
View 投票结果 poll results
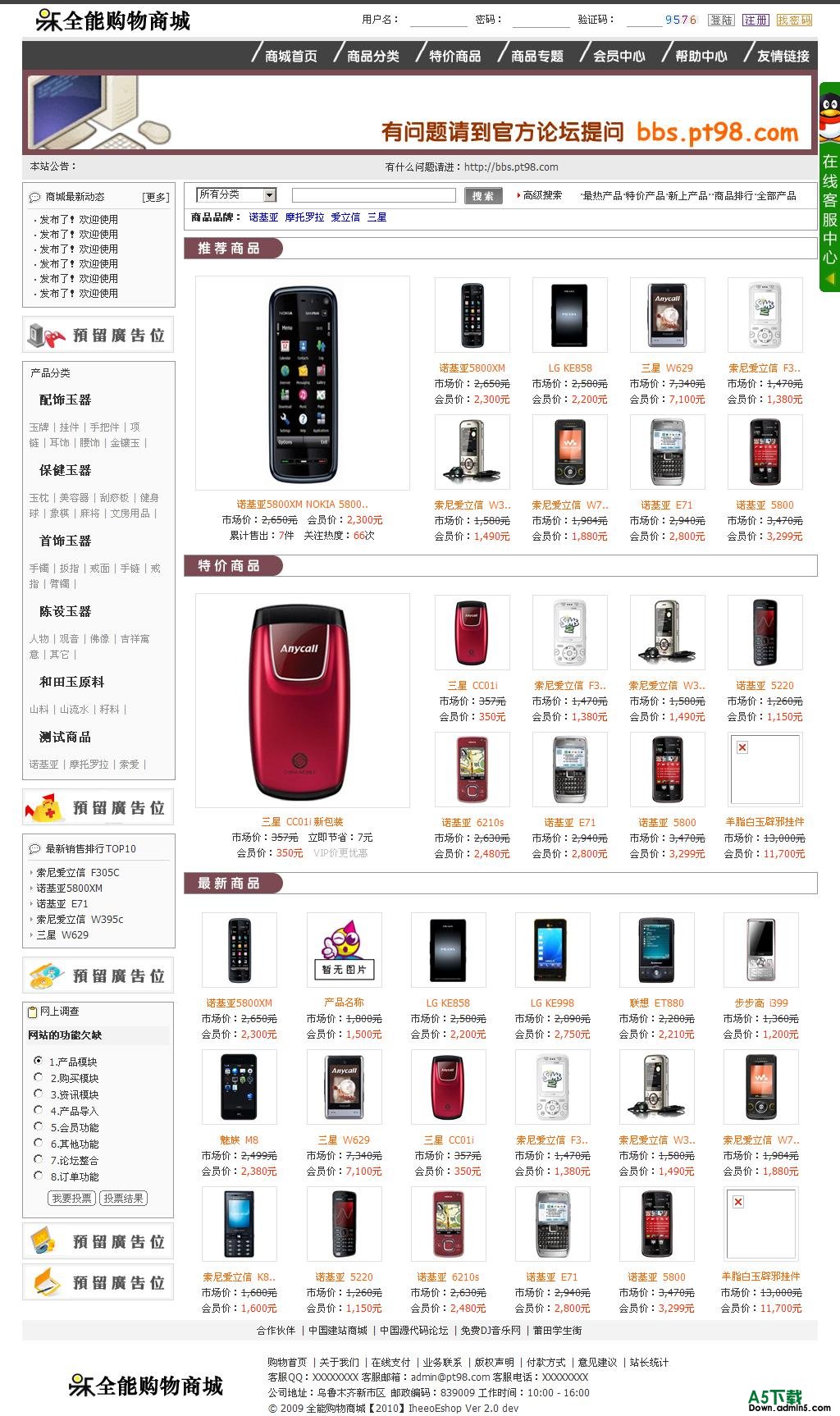tap(123, 1198)
